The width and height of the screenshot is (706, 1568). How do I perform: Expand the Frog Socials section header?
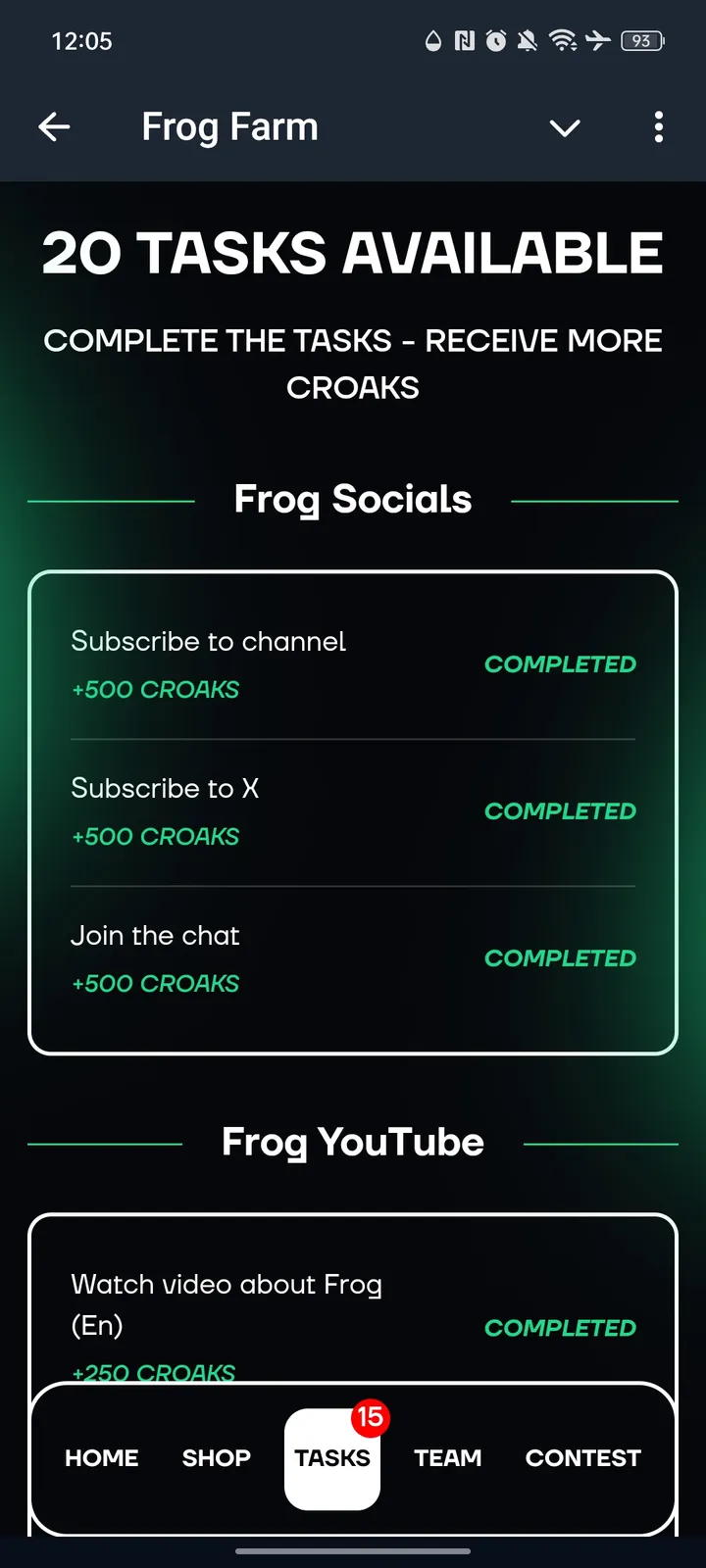coord(352,499)
